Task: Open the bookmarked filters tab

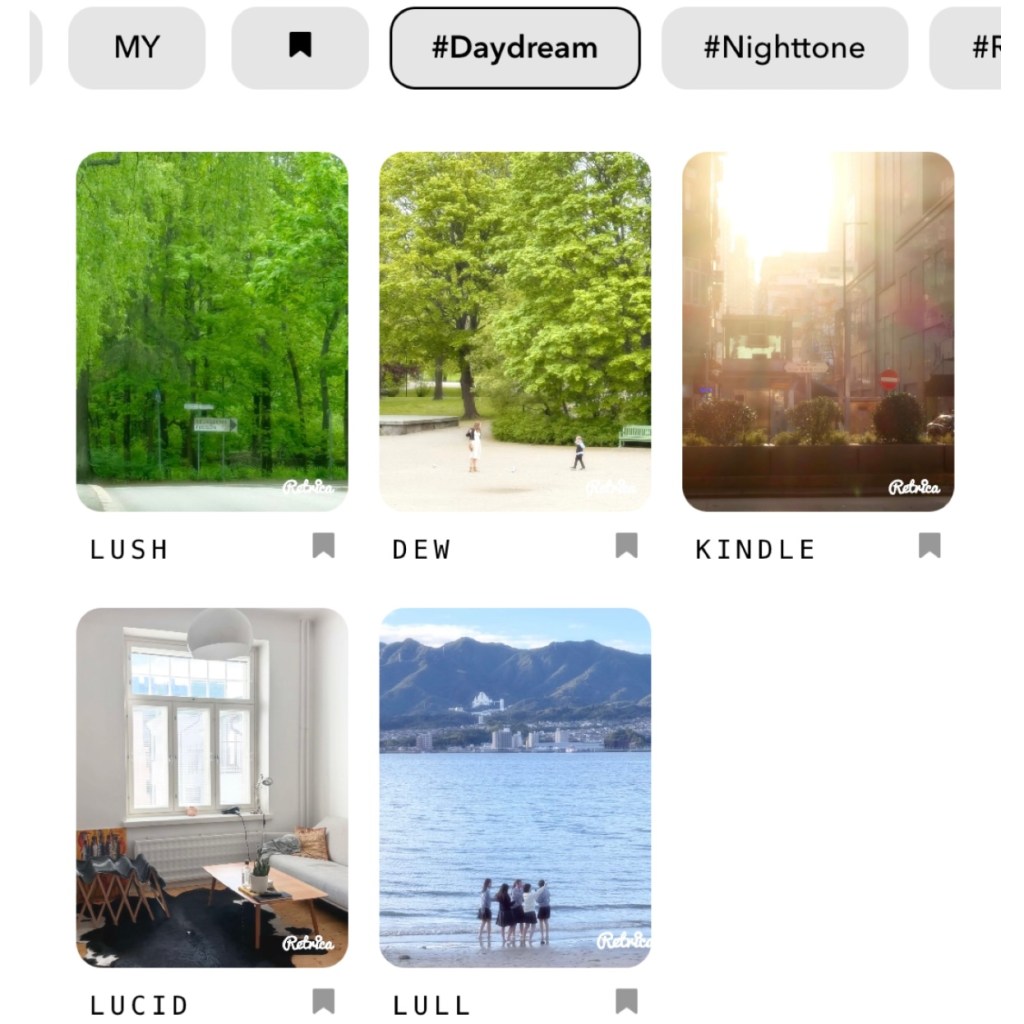Action: tap(300, 47)
